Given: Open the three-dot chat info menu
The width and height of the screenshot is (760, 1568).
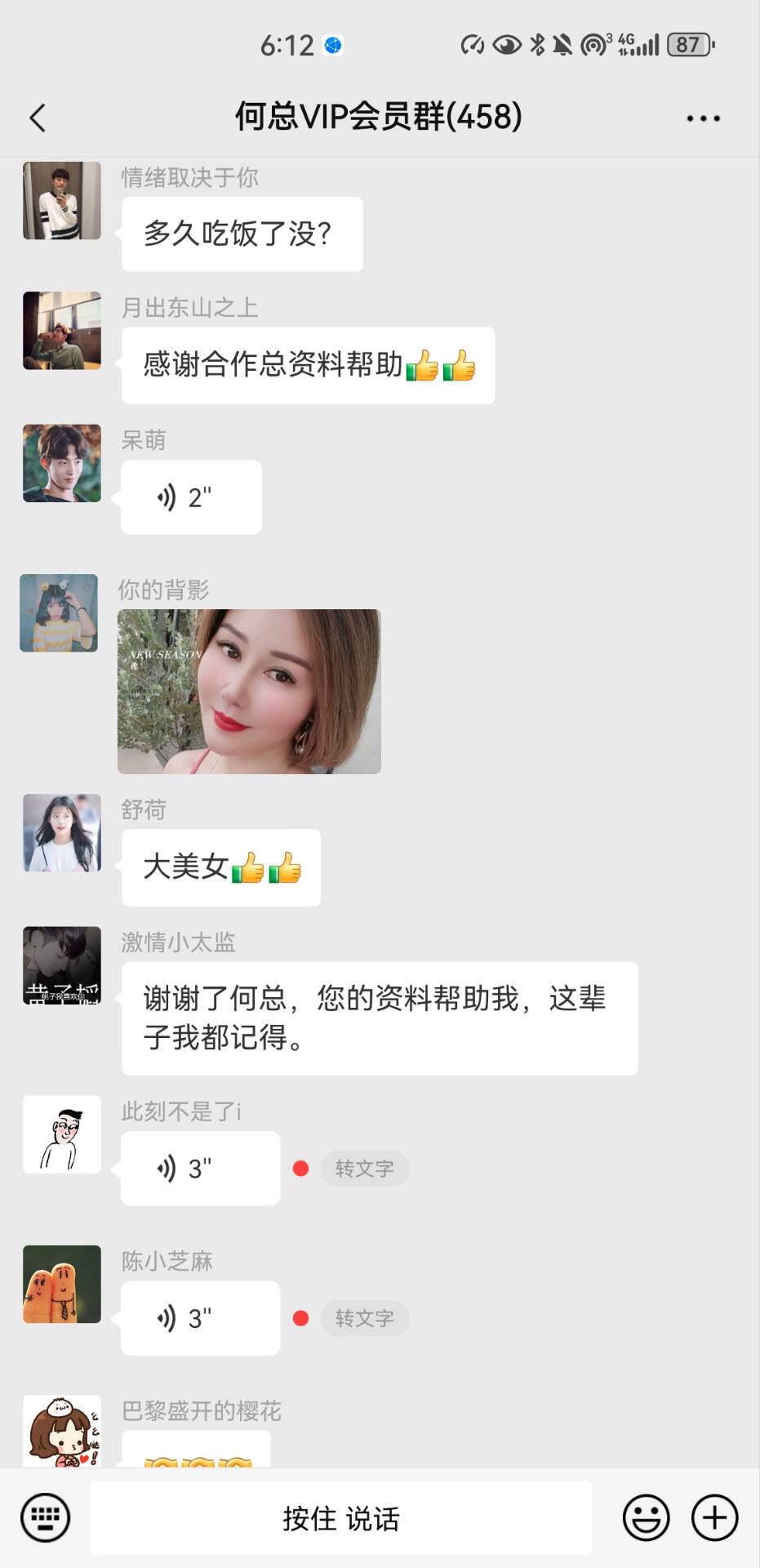Looking at the screenshot, I should click(x=703, y=118).
